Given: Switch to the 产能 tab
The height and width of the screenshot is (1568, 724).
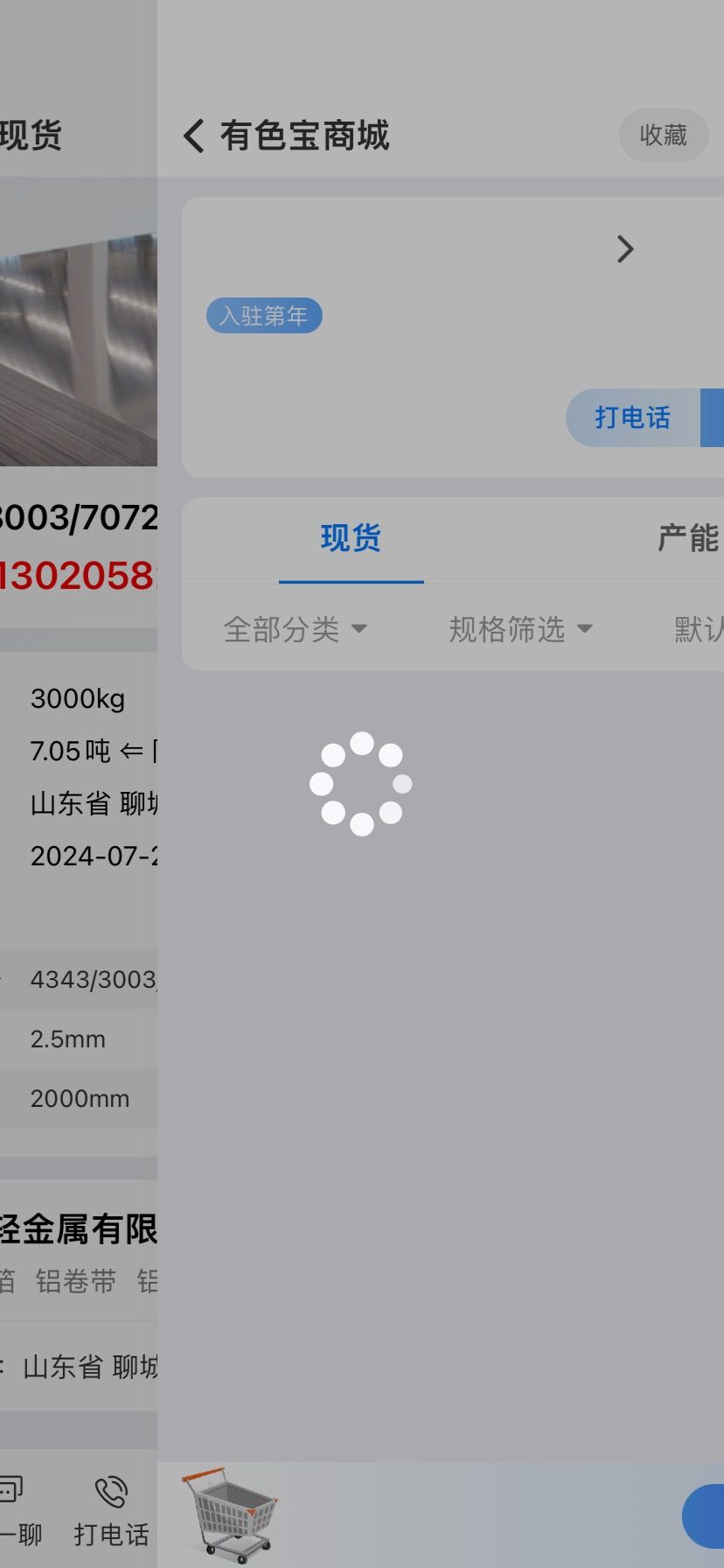Looking at the screenshot, I should [689, 538].
